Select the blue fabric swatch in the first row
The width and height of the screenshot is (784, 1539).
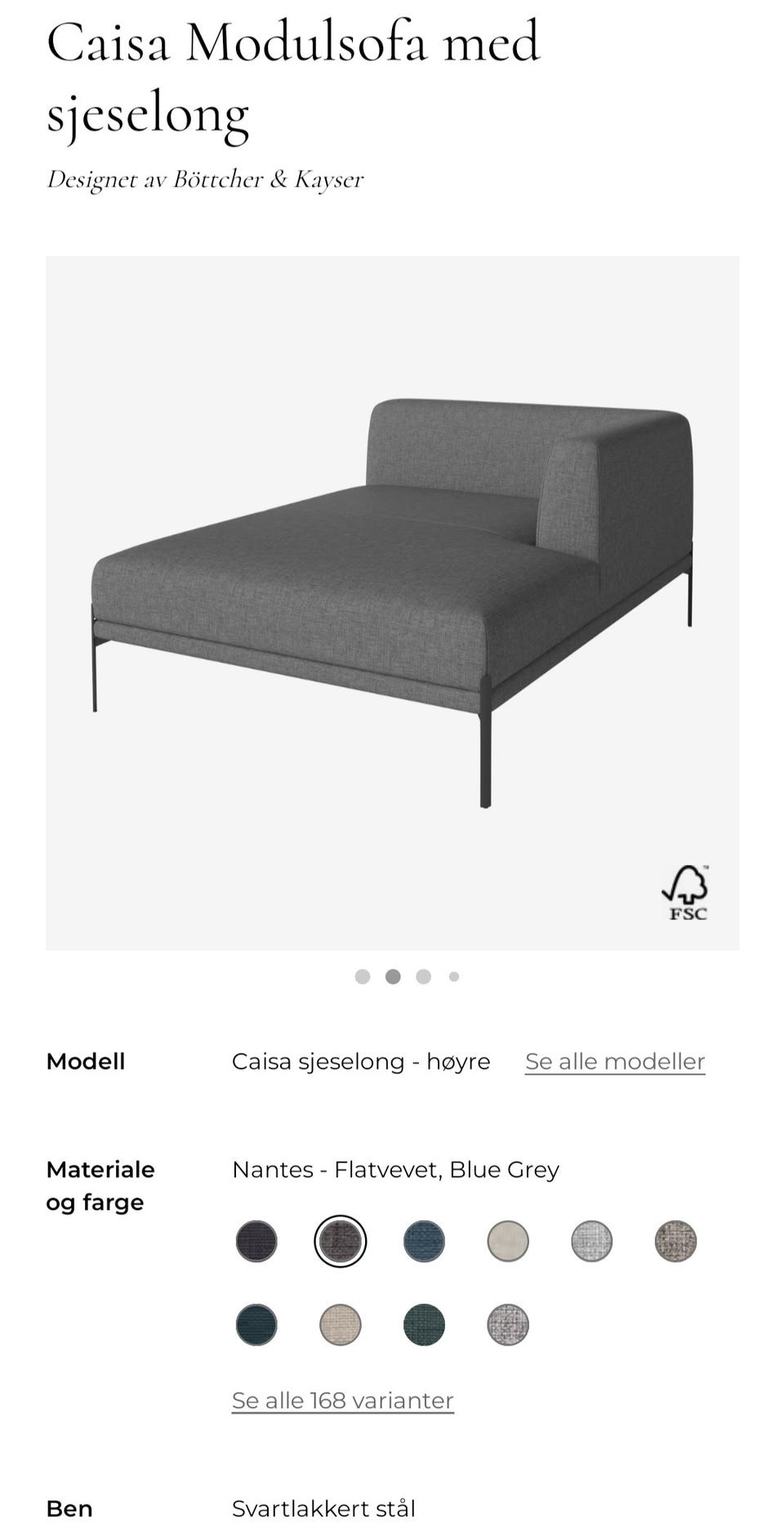[x=424, y=1242]
